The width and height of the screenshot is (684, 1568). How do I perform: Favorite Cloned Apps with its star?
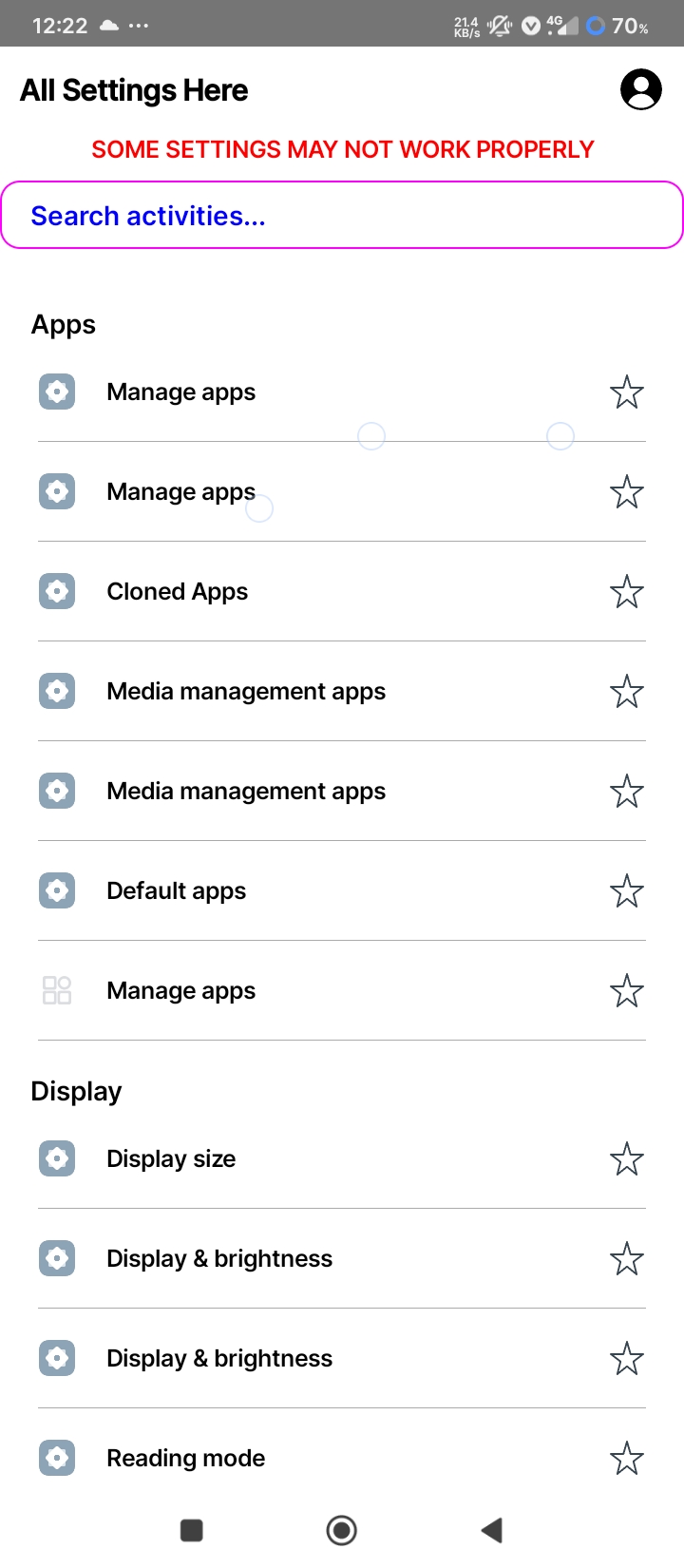coord(627,592)
